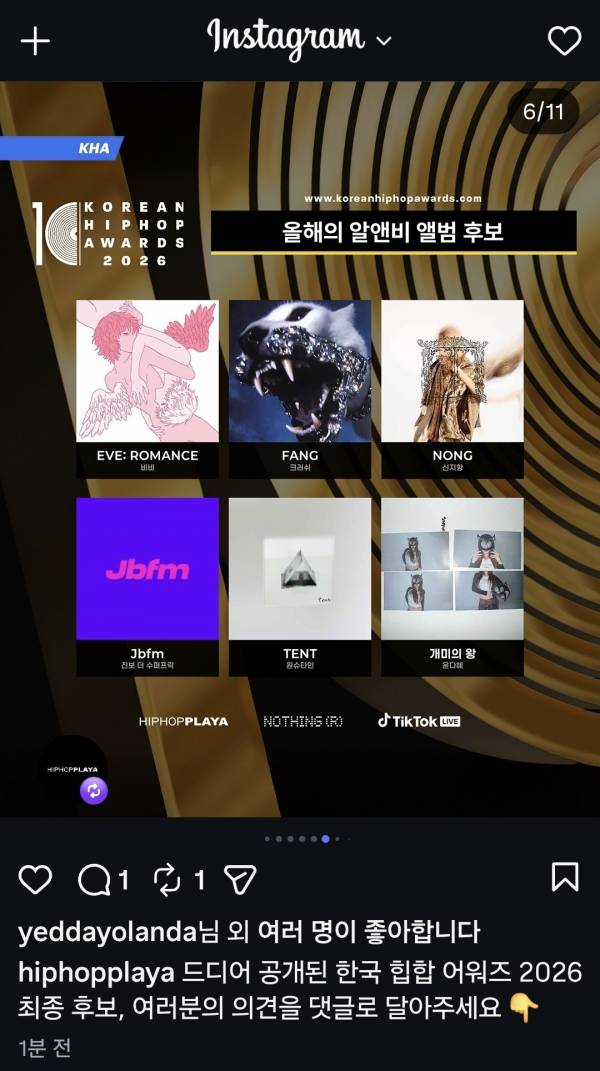Tap the carousel page indicator dots
The width and height of the screenshot is (600, 1071).
(301, 839)
